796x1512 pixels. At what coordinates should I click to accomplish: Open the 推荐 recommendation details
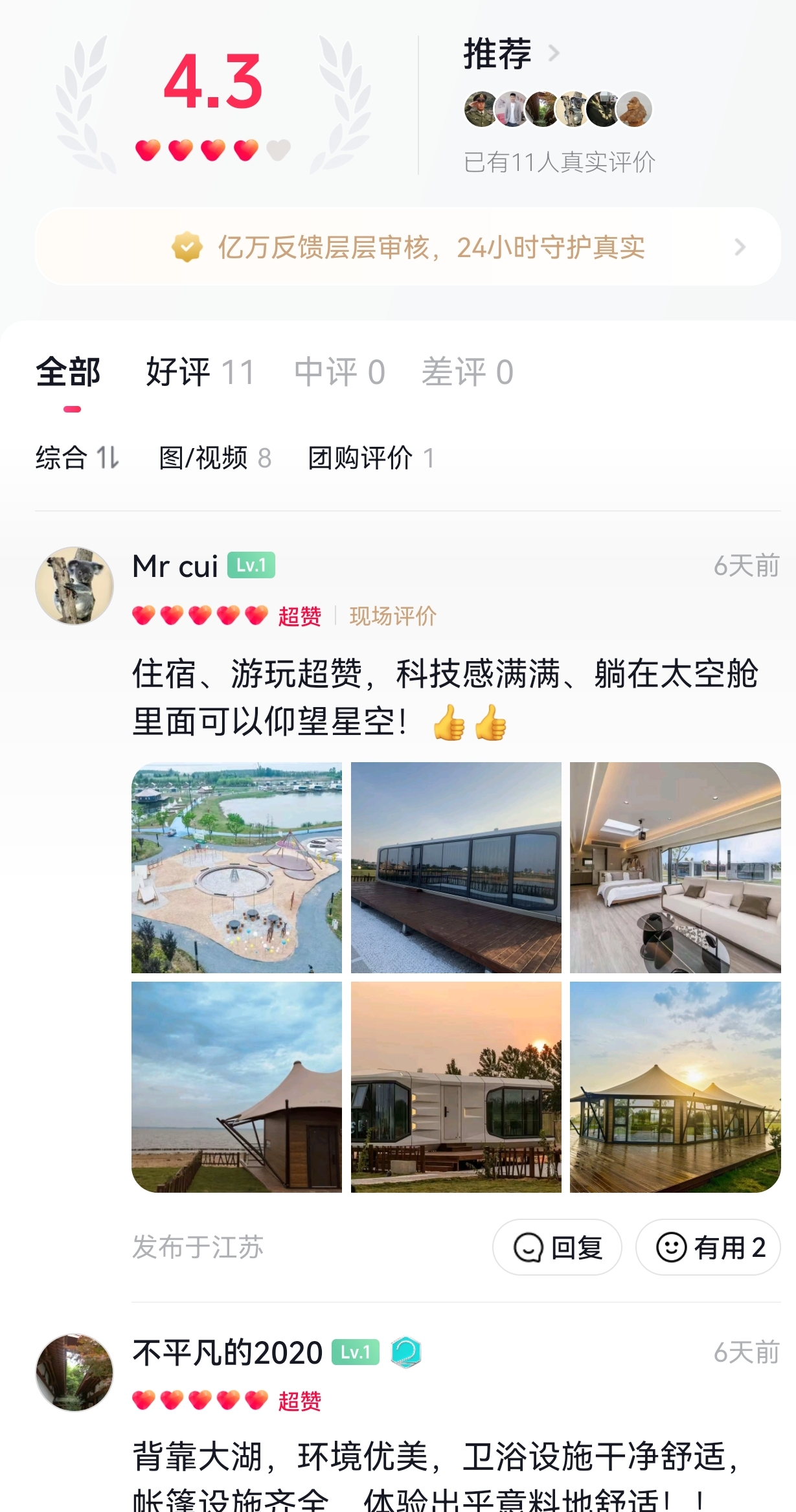point(511,54)
